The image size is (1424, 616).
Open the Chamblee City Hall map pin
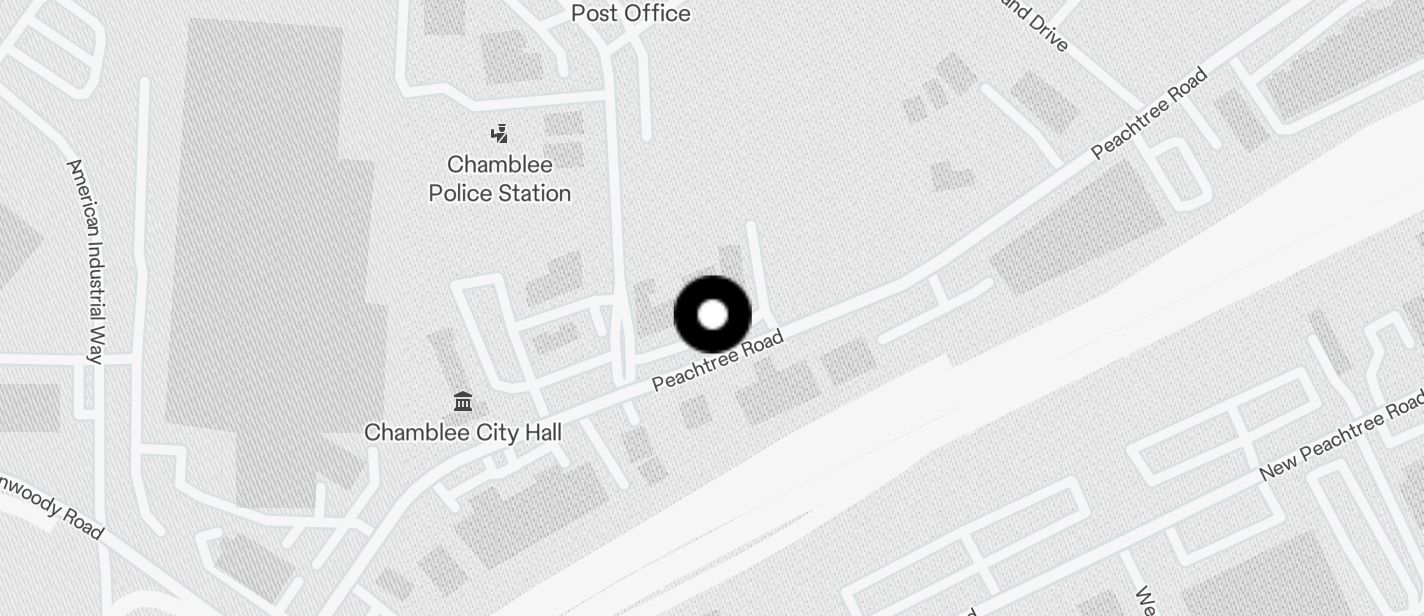(x=463, y=402)
